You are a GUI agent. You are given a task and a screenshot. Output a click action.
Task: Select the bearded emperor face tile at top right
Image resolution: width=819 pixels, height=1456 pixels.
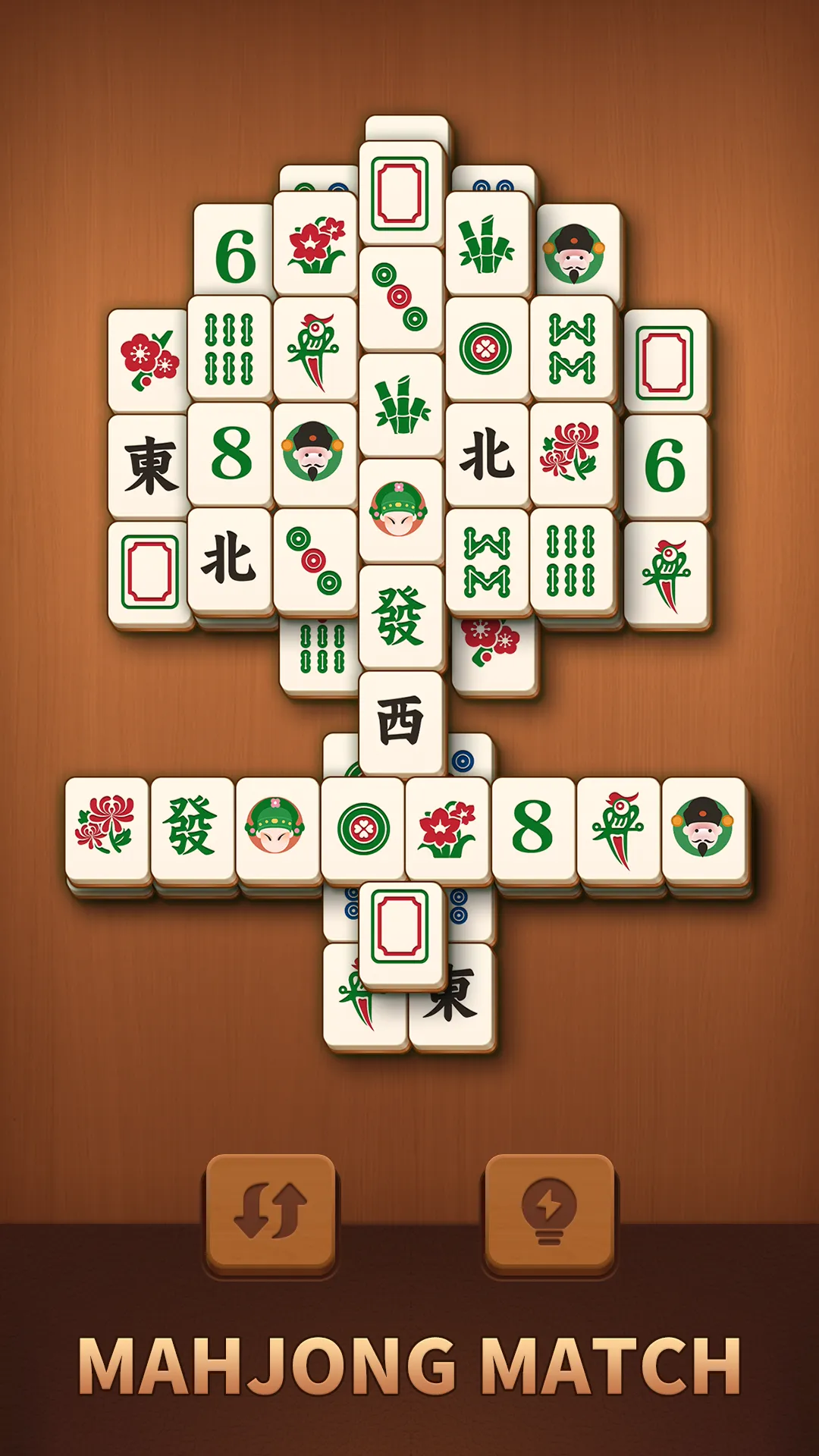pos(574,253)
